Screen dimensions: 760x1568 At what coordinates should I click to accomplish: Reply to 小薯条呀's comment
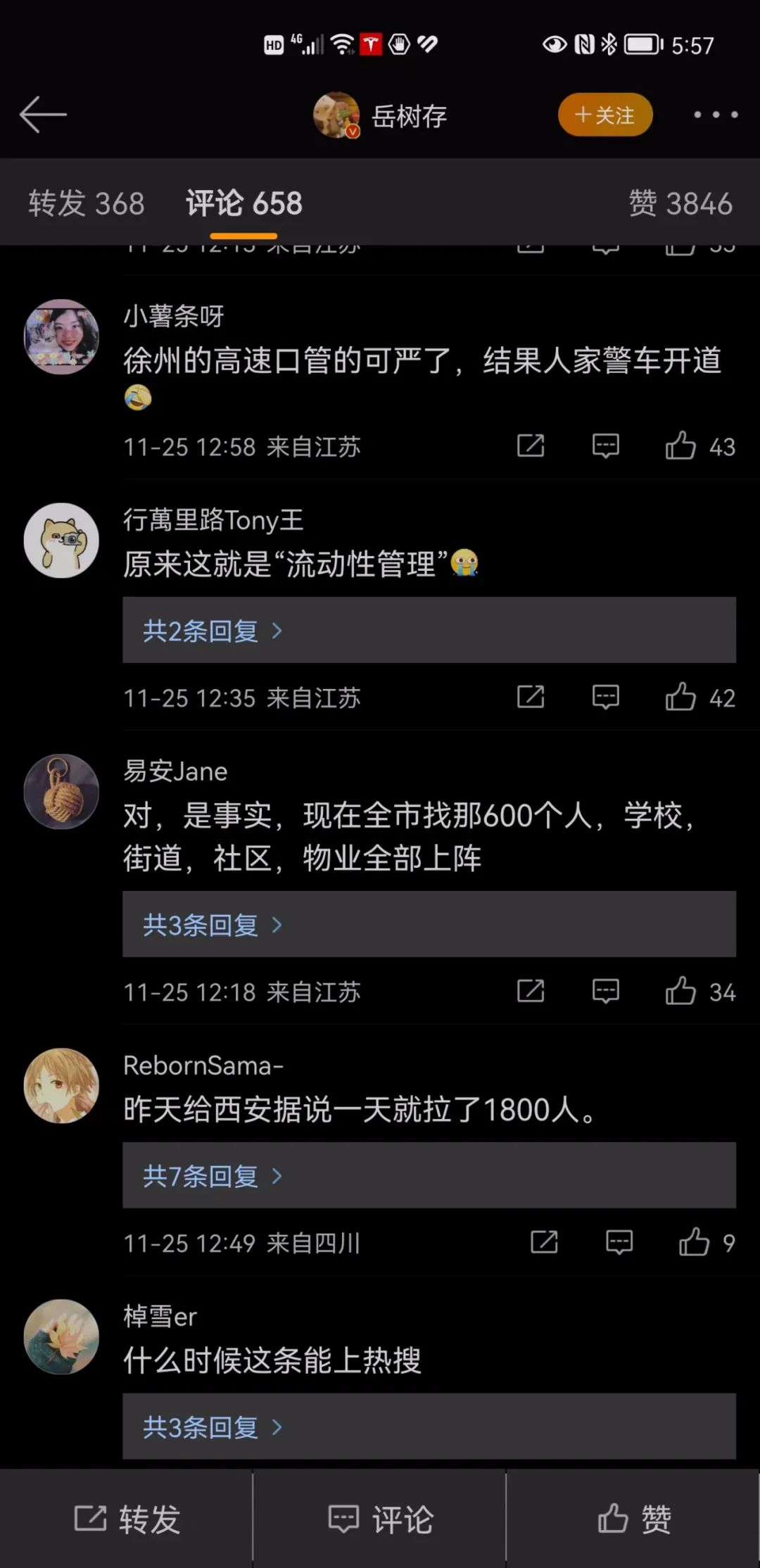[605, 446]
